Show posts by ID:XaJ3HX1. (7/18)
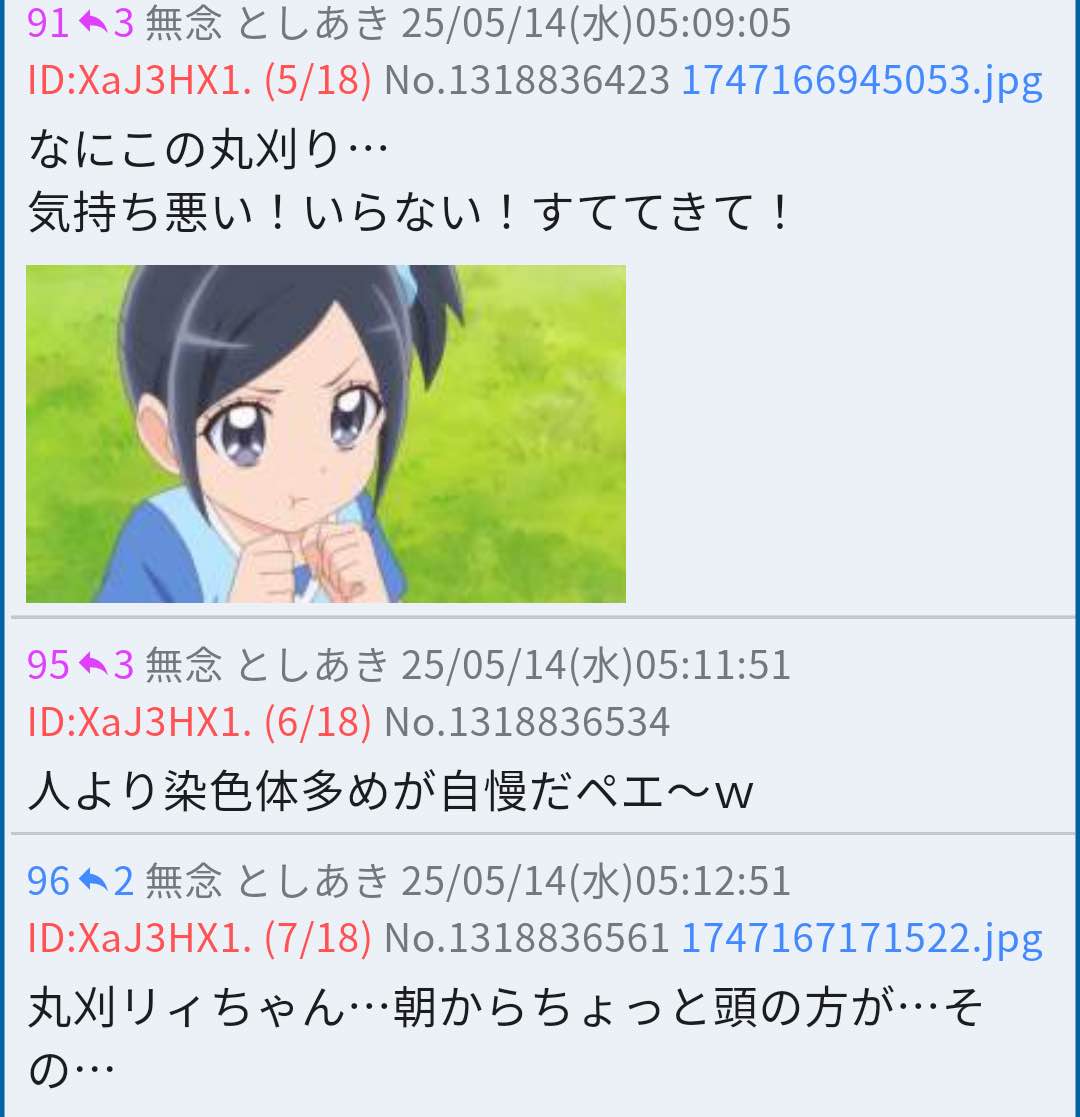Image resolution: width=1080 pixels, height=1117 pixels. (198, 938)
